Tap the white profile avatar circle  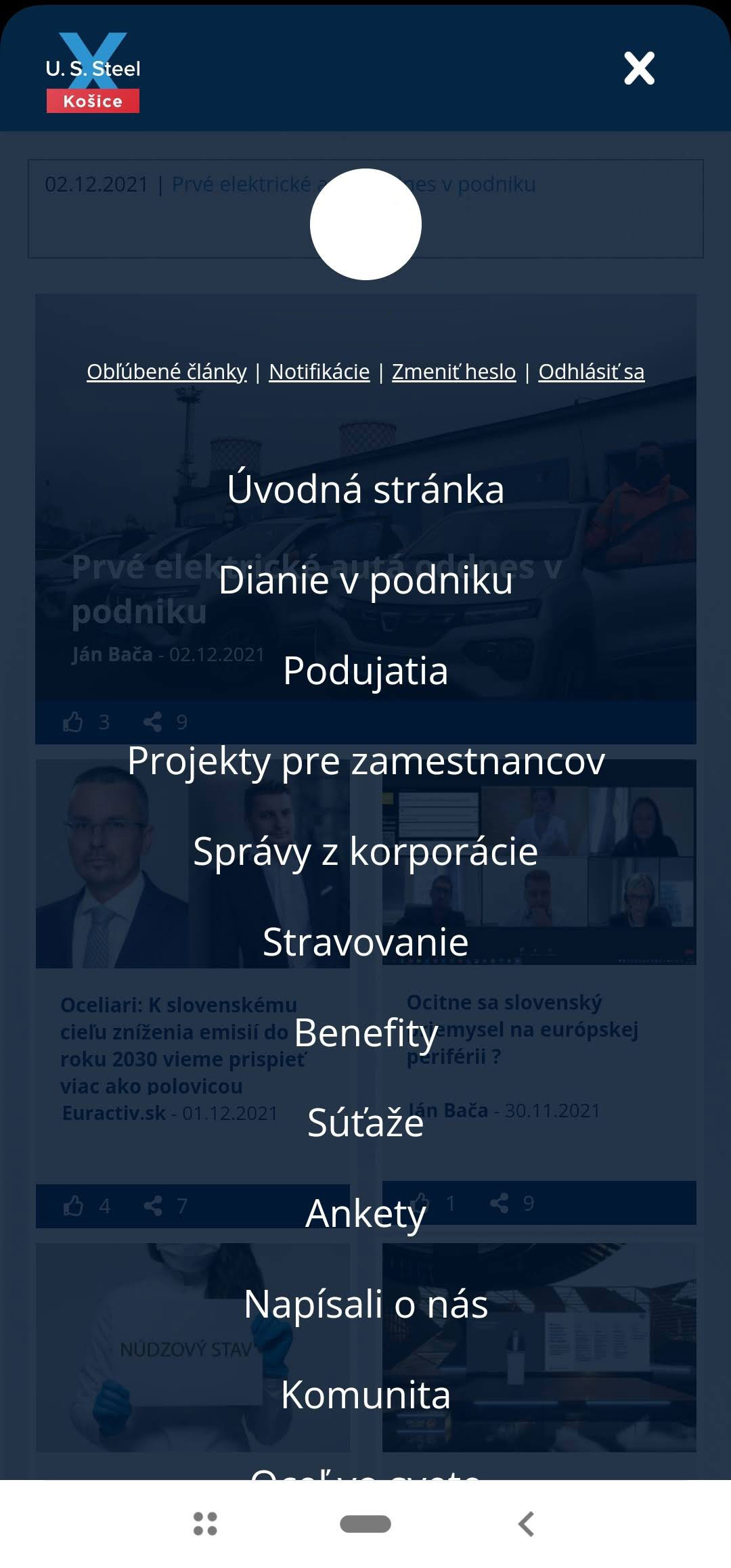365,224
